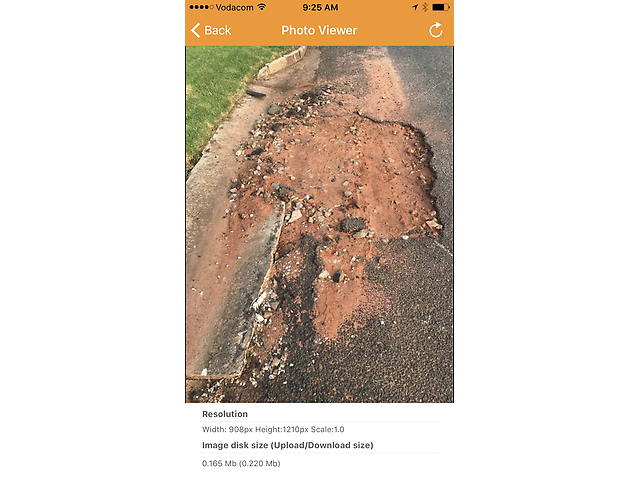The width and height of the screenshot is (640, 480).
Task: Go back from Photo Viewer
Action: [x=211, y=31]
